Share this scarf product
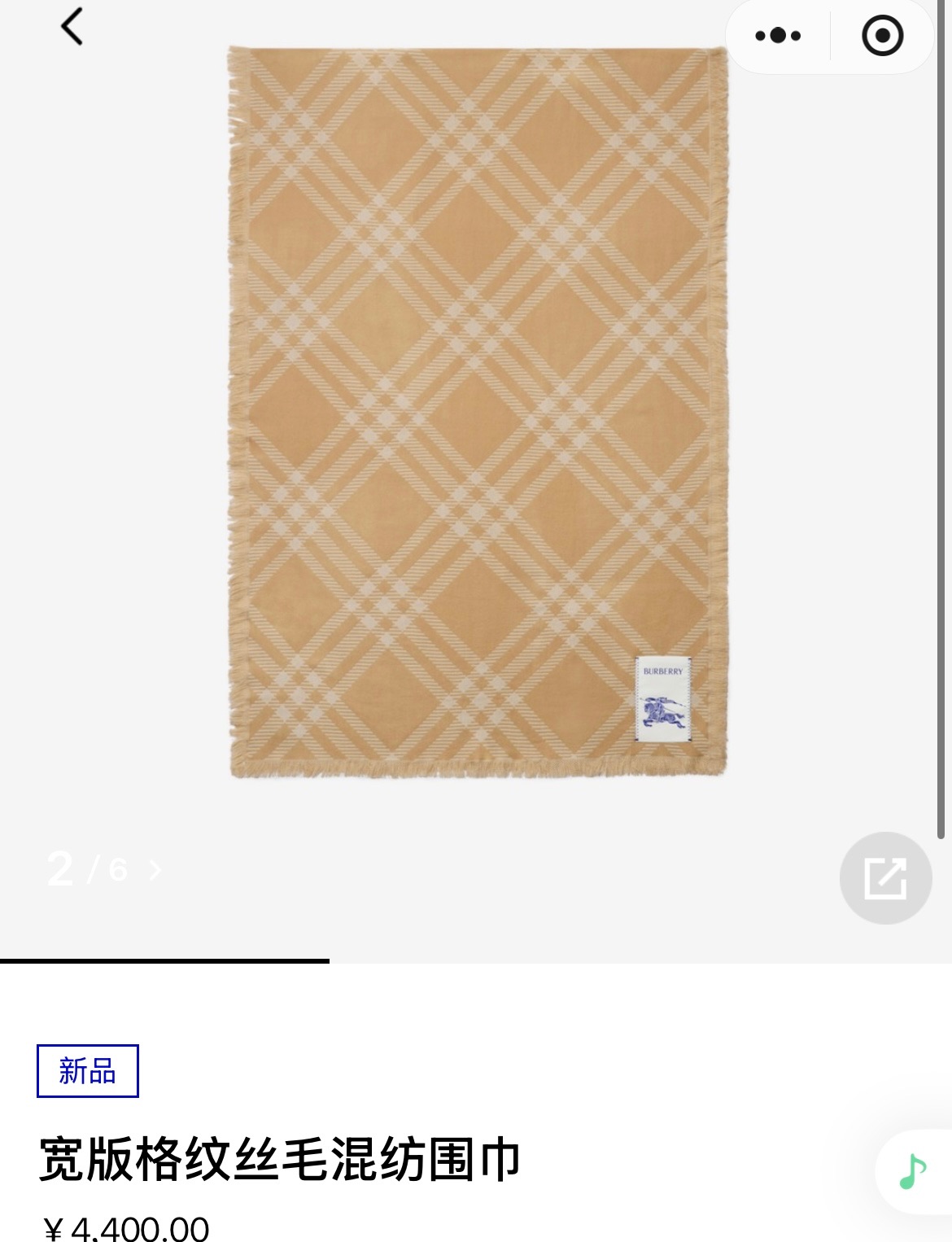 [x=884, y=878]
